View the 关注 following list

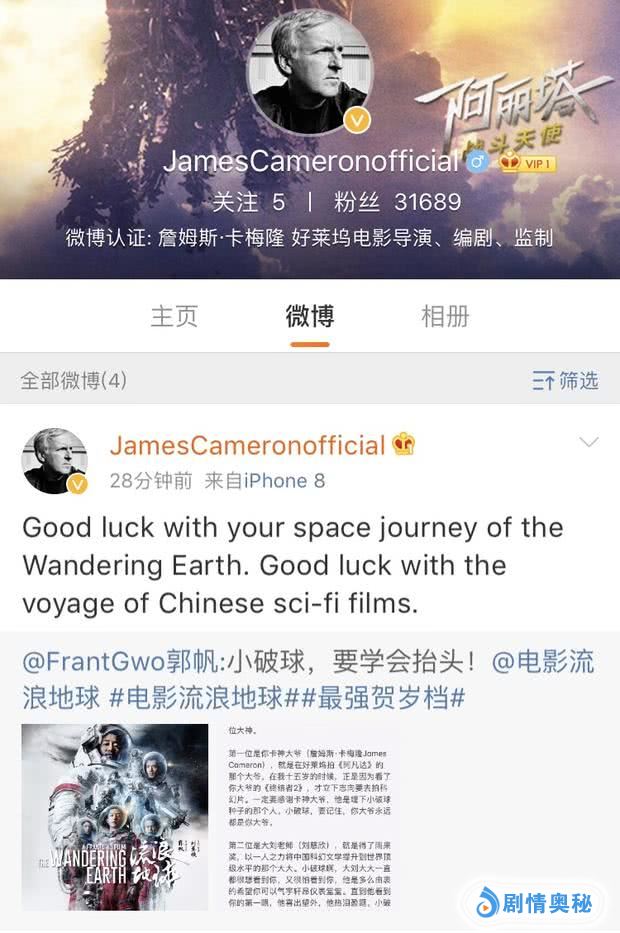(249, 202)
